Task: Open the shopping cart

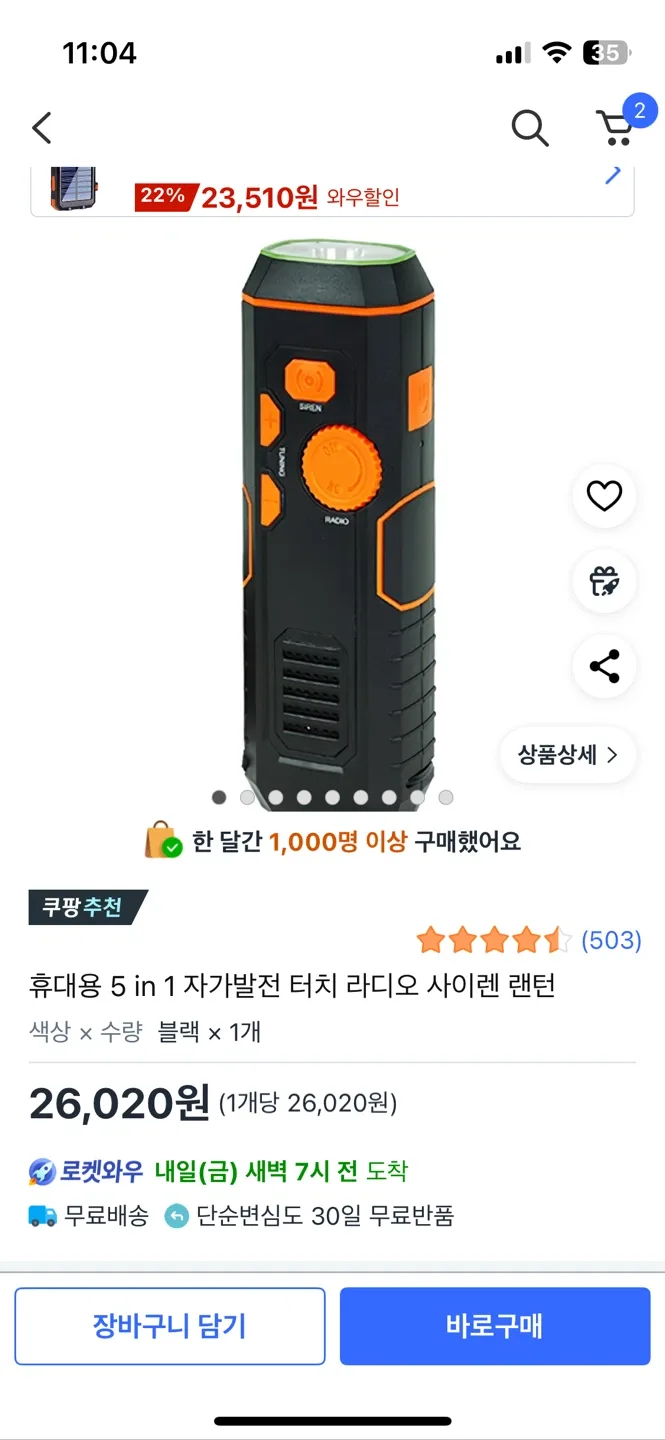Action: tap(616, 128)
